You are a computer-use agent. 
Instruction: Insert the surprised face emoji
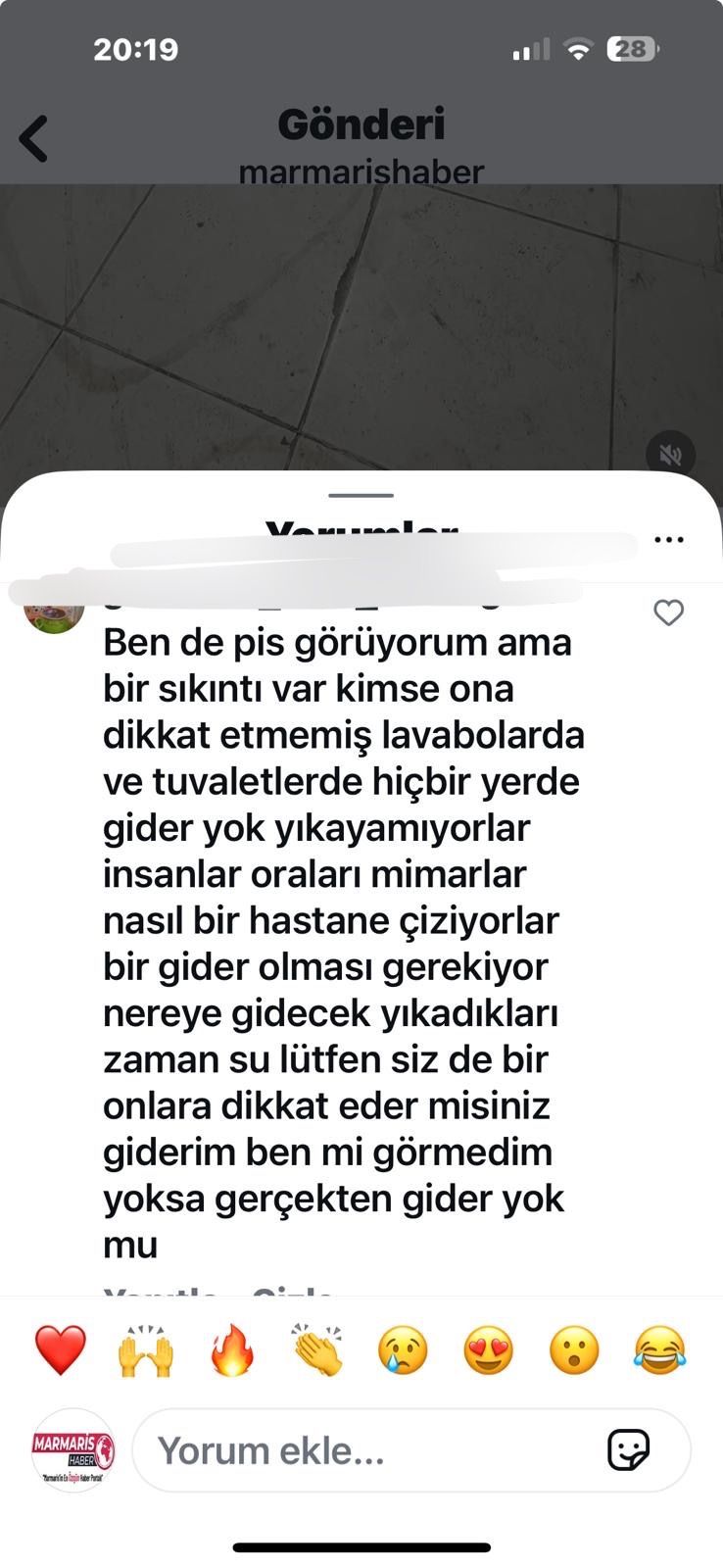[x=574, y=1350]
